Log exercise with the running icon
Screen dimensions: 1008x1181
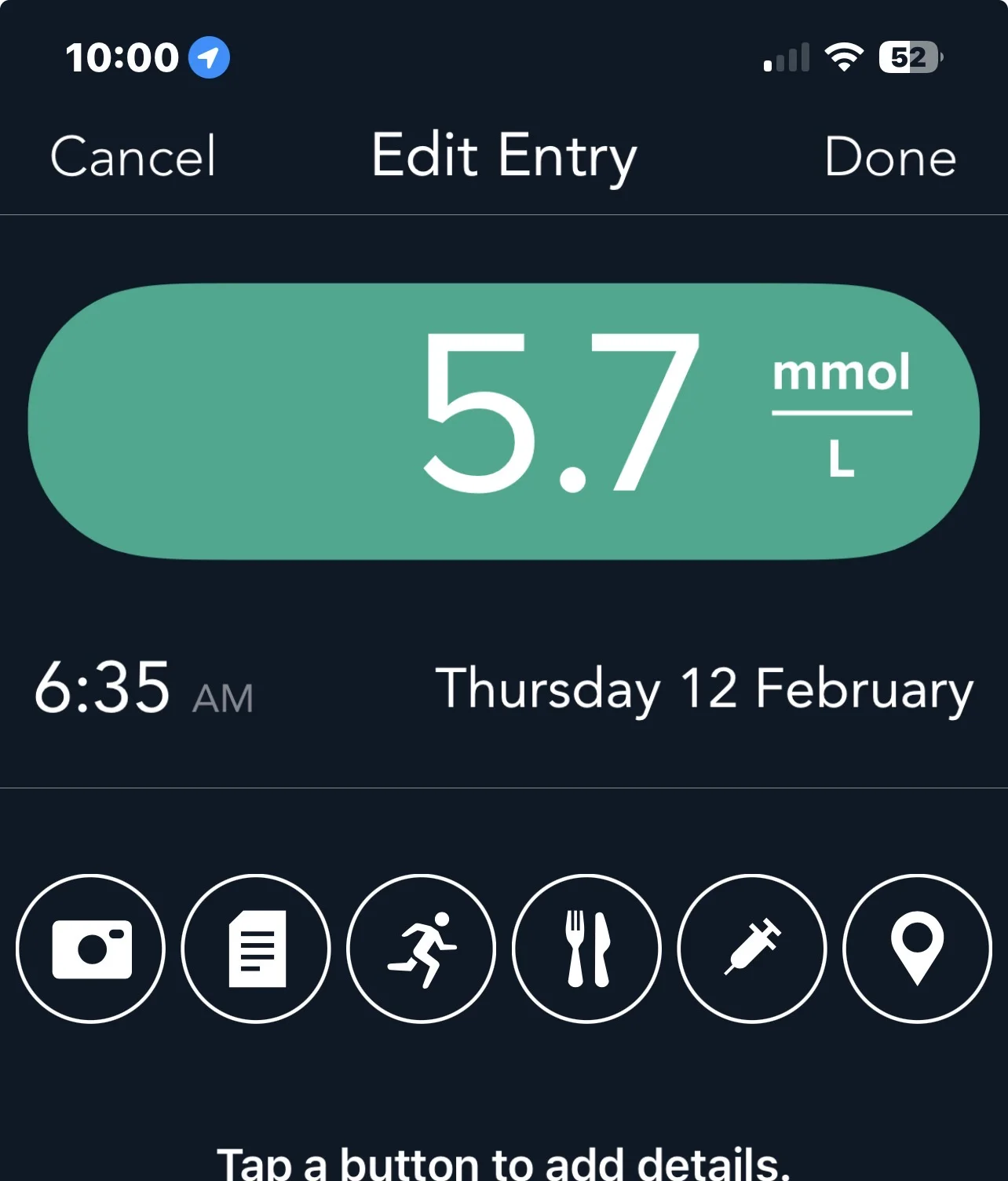point(422,949)
